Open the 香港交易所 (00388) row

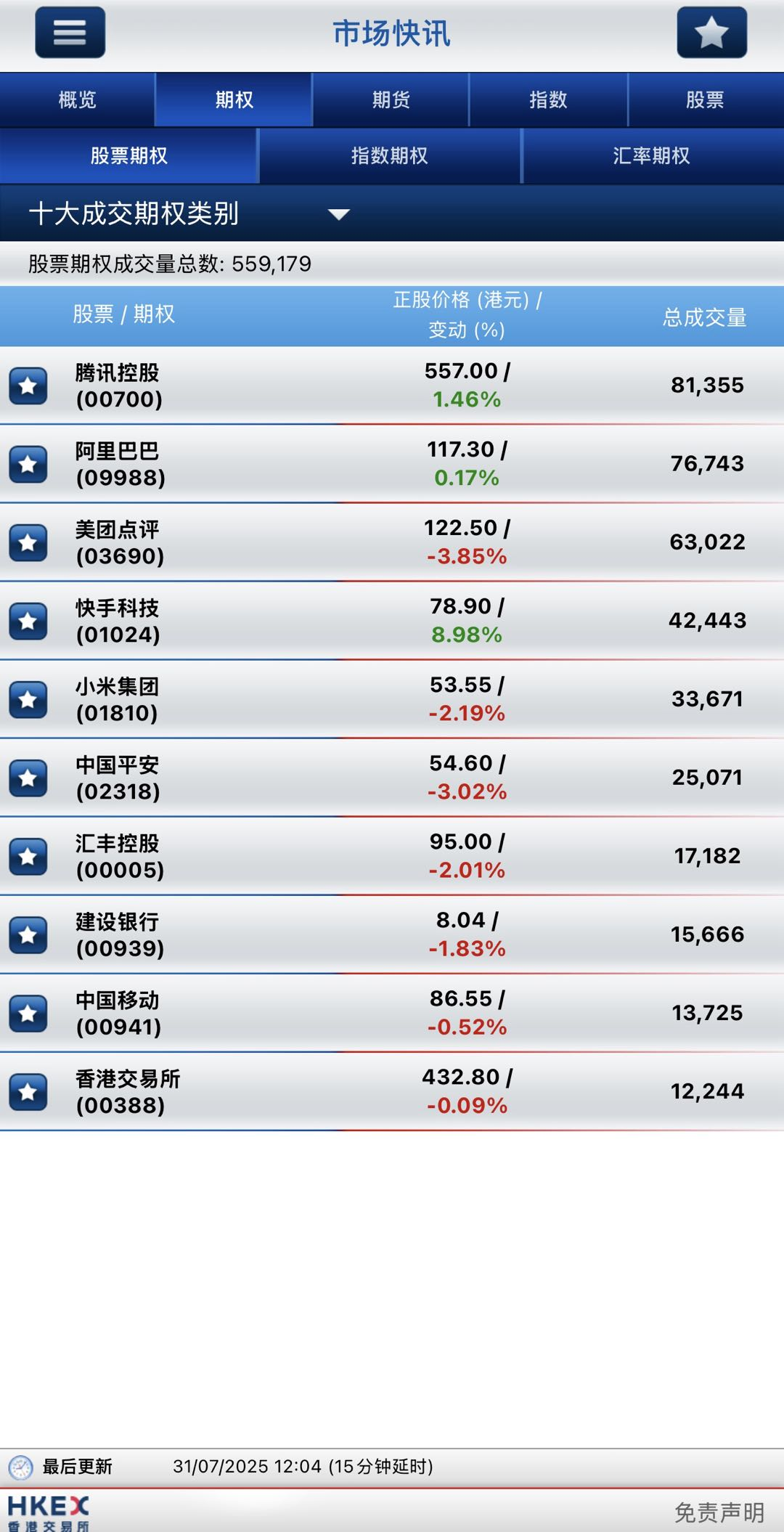pyautogui.click(x=392, y=1091)
